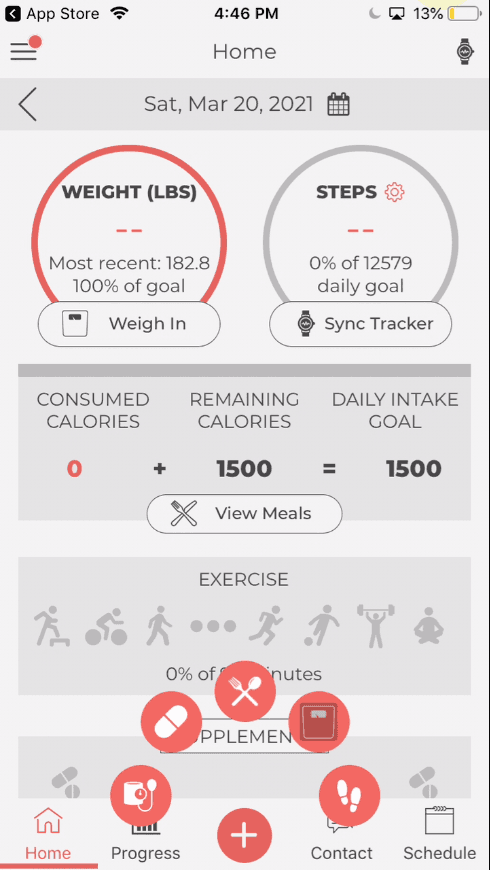The image size is (490, 870).
Task: Select the Home tab
Action: point(48,835)
